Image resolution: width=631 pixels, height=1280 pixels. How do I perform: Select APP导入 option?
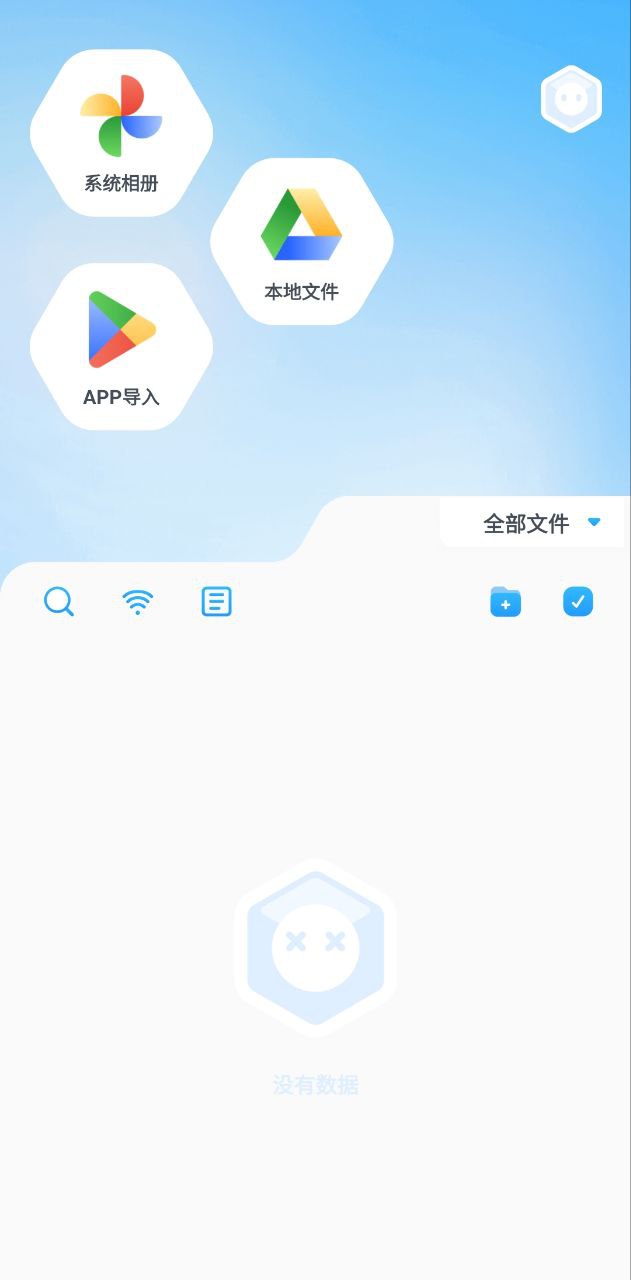[x=121, y=346]
